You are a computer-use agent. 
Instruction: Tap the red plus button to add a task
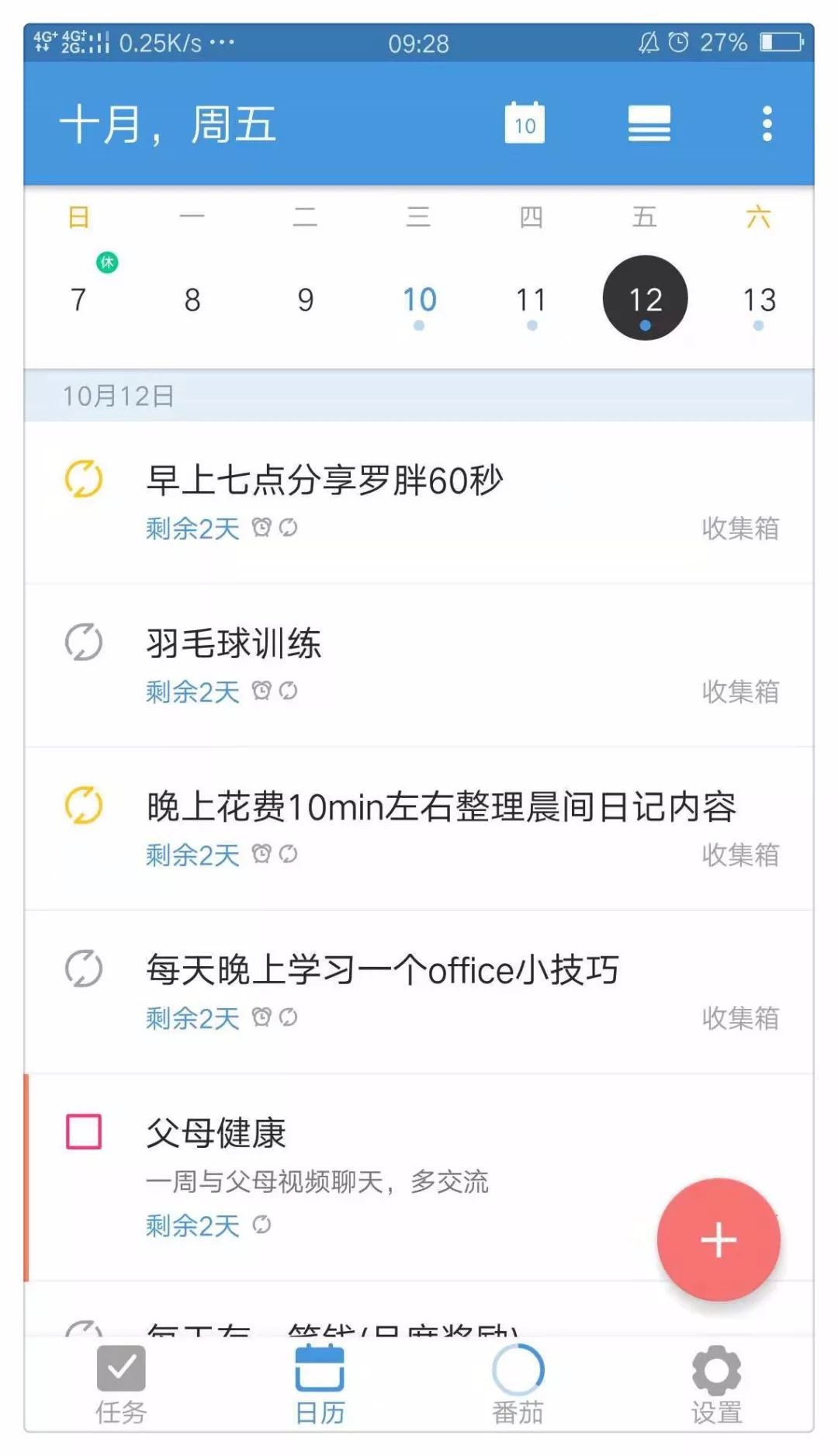tap(718, 1239)
